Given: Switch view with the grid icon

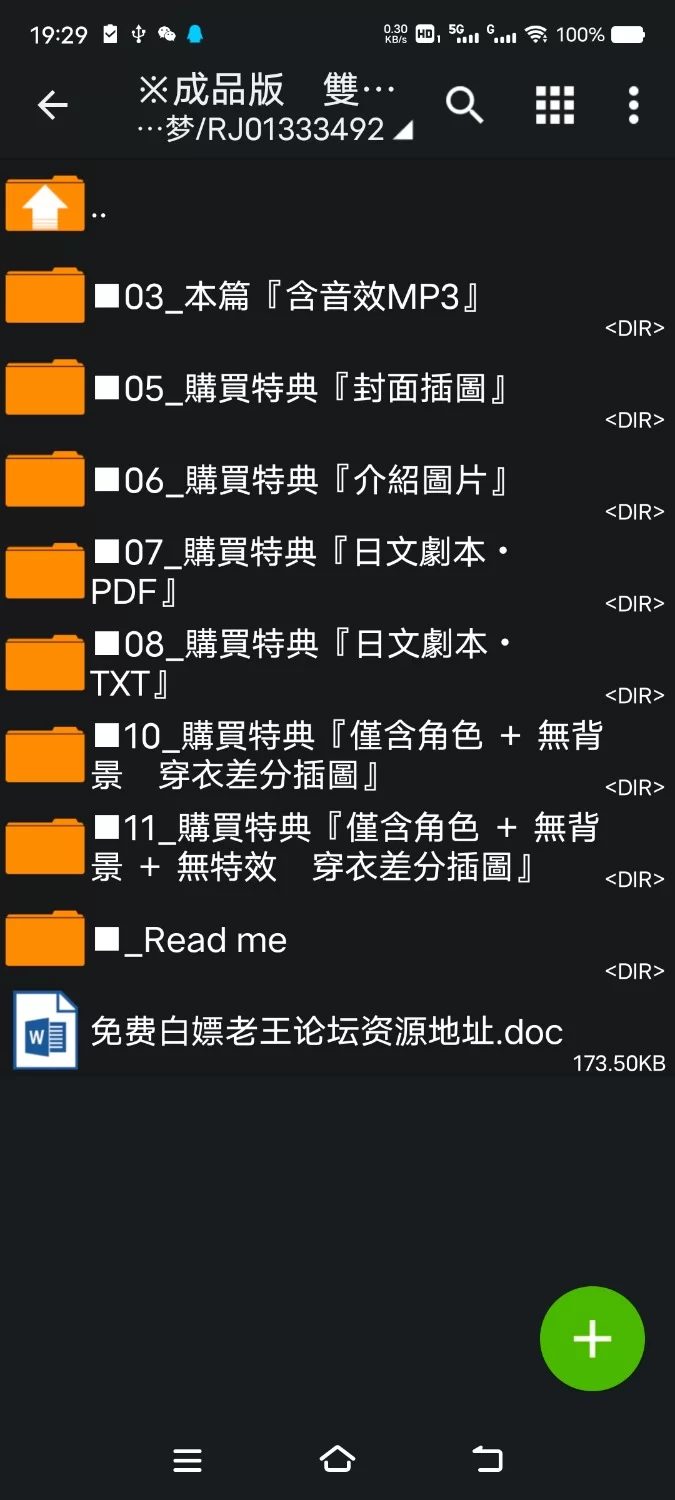Looking at the screenshot, I should point(555,105).
